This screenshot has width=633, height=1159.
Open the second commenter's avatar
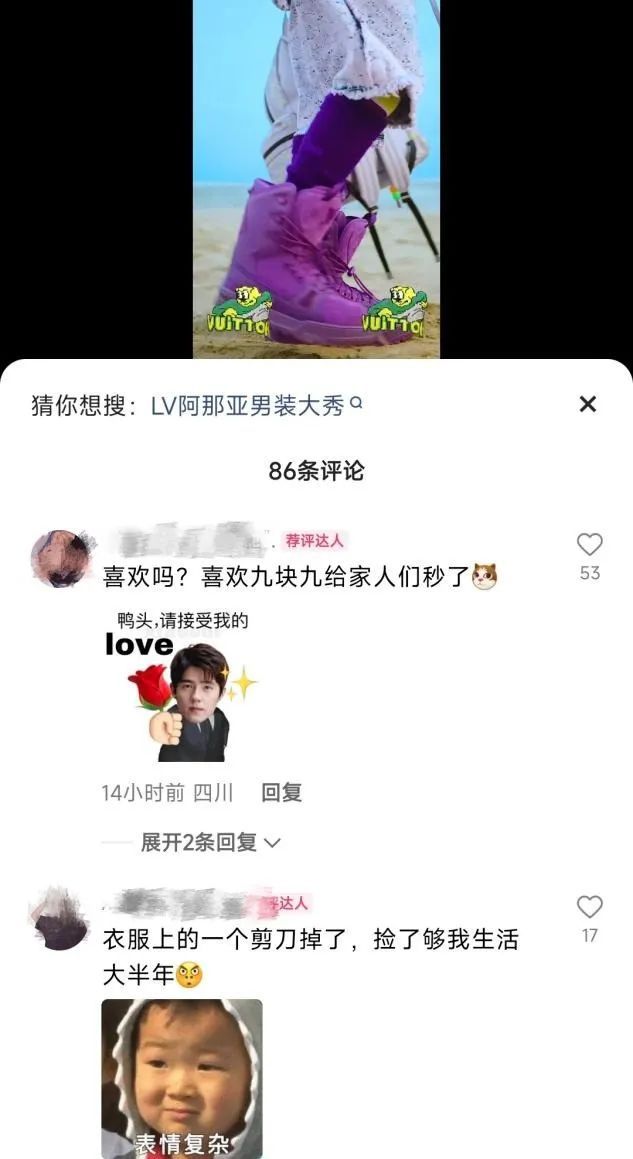tap(60, 918)
